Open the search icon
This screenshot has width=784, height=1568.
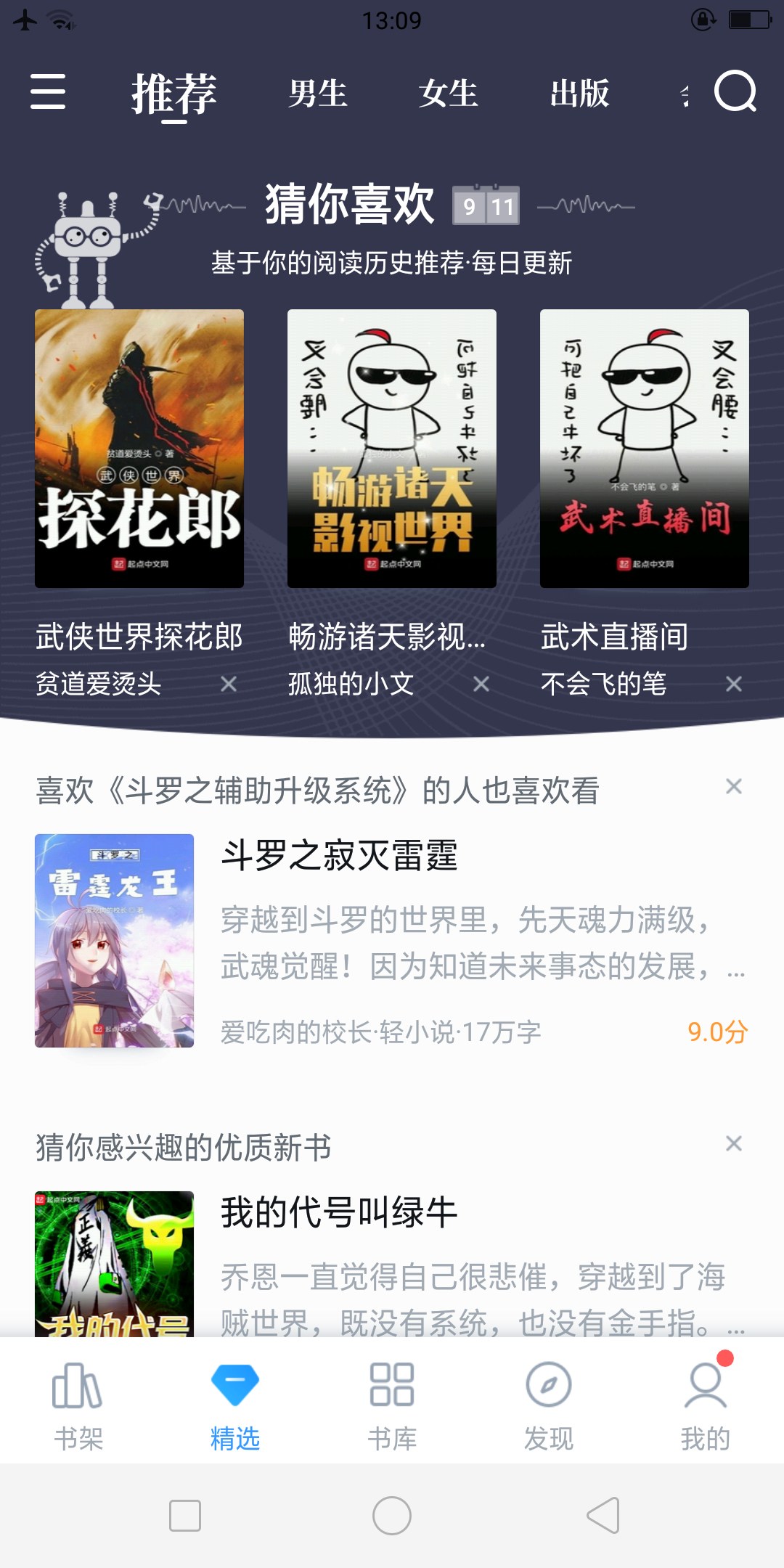735,92
